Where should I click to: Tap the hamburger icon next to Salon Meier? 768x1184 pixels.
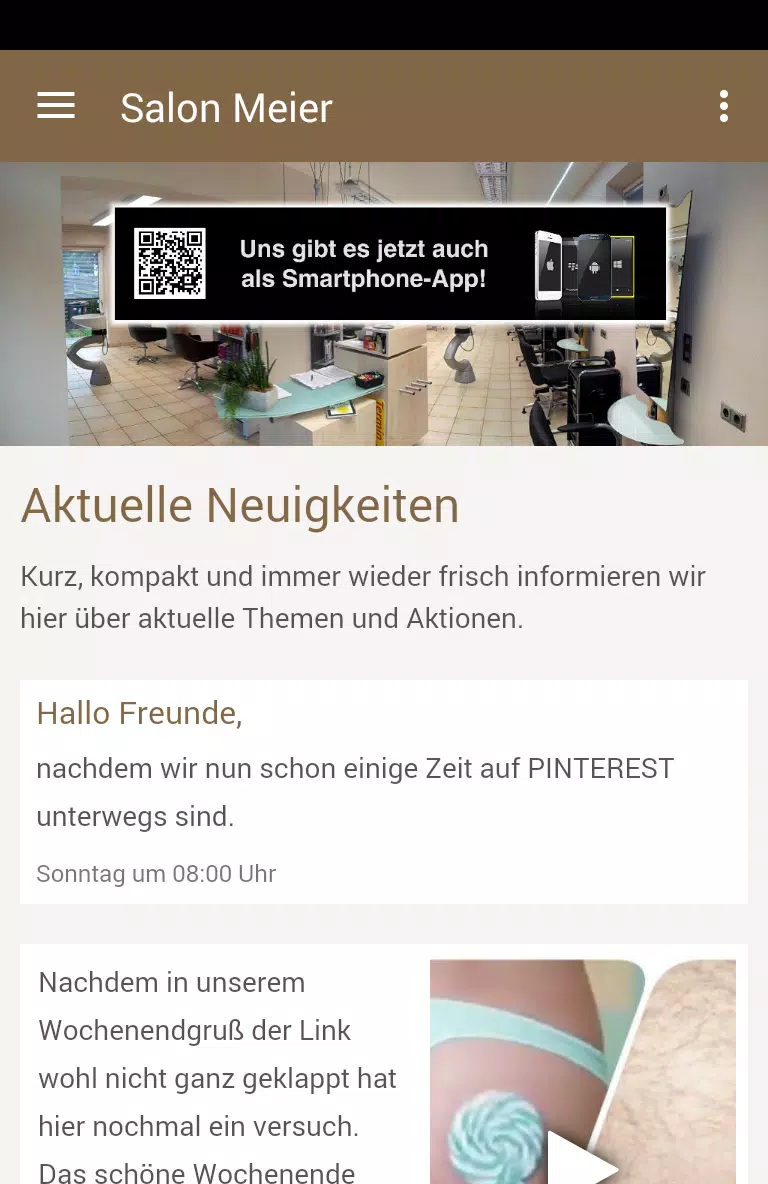coord(56,105)
